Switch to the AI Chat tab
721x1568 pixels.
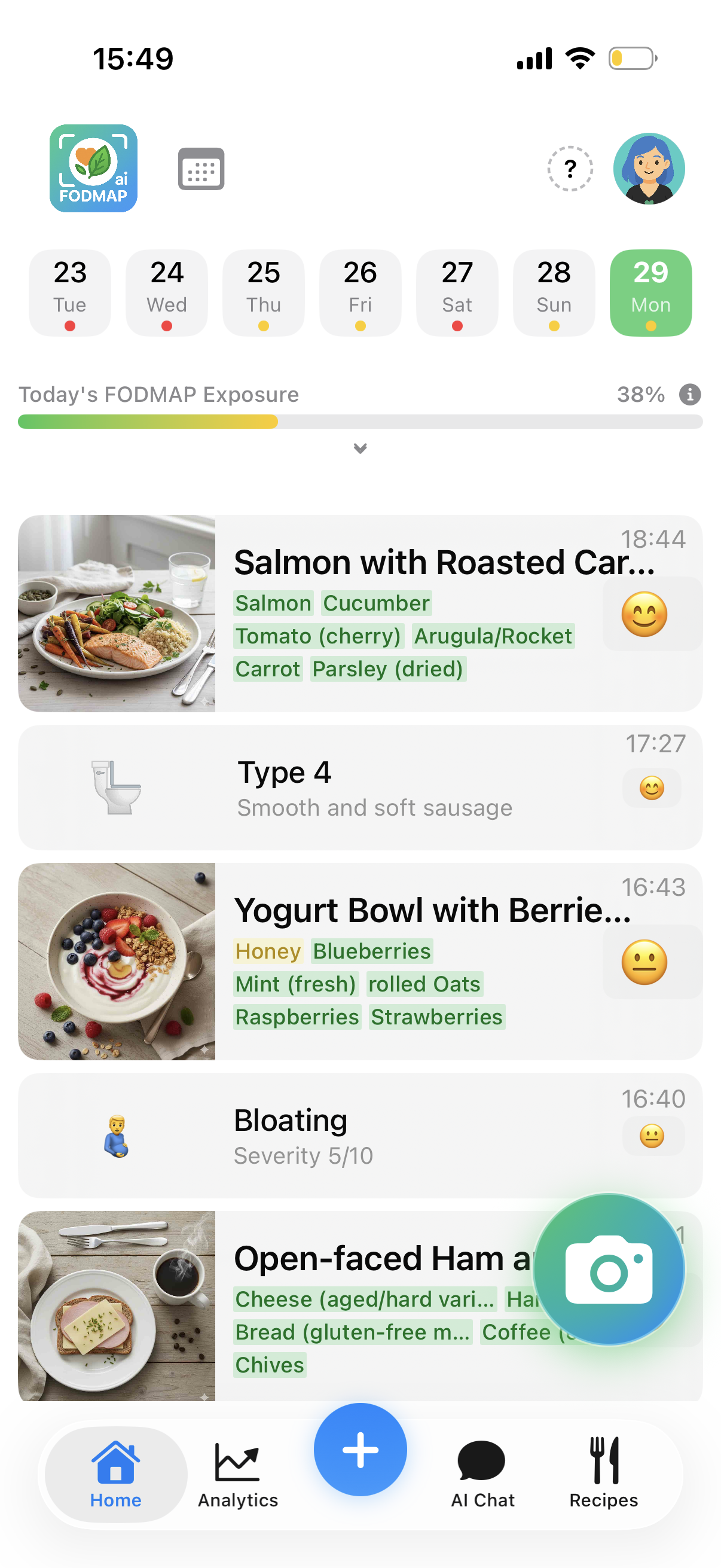pos(482,1473)
